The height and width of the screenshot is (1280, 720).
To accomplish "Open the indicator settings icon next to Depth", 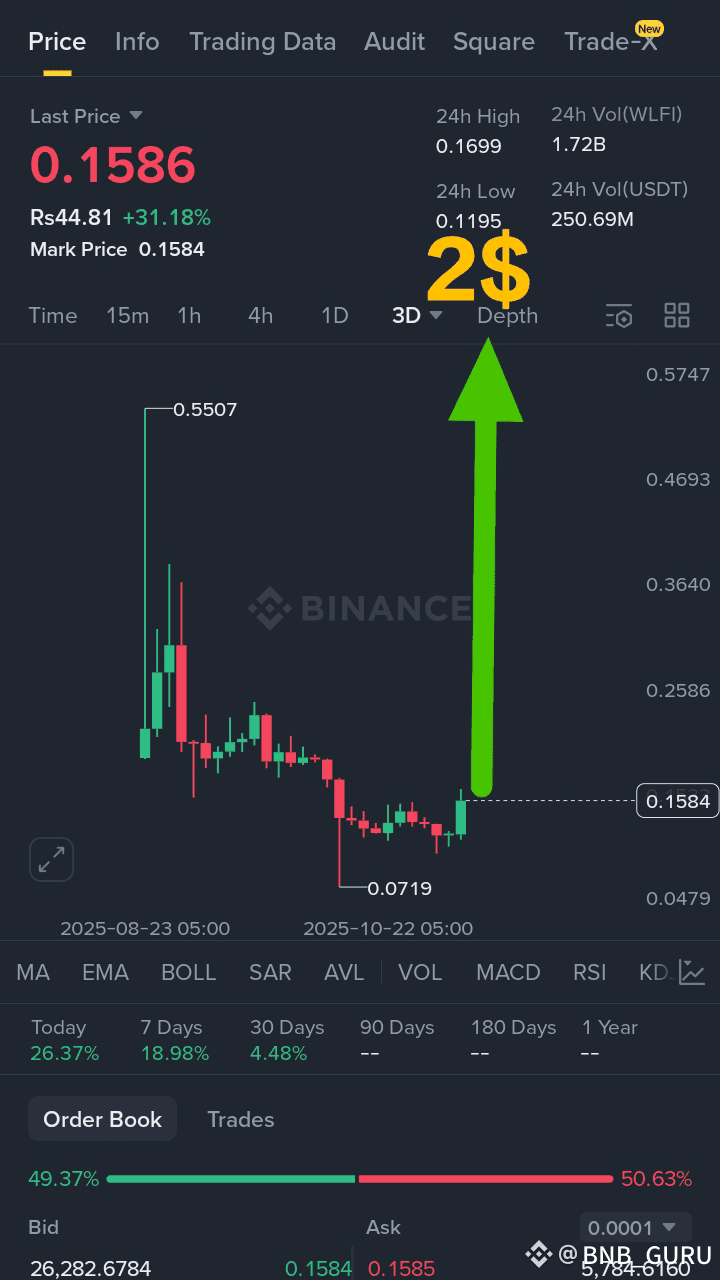I will 620,315.
